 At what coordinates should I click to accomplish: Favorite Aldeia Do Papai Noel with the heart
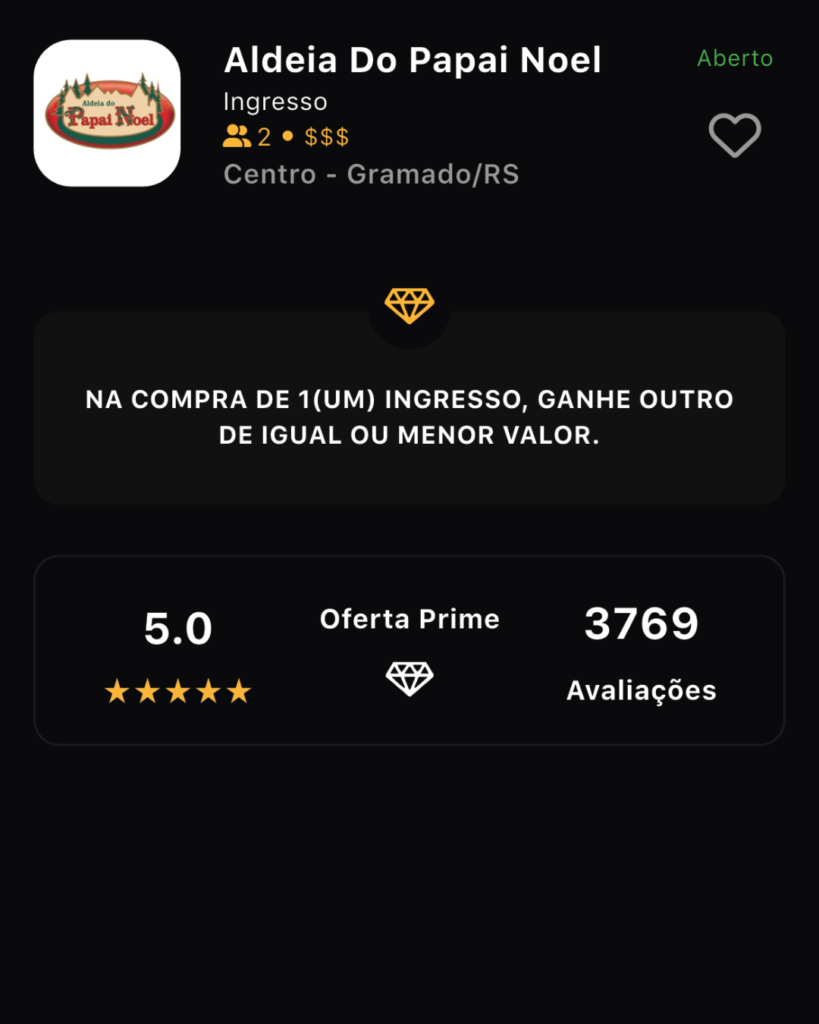pyautogui.click(x=735, y=135)
